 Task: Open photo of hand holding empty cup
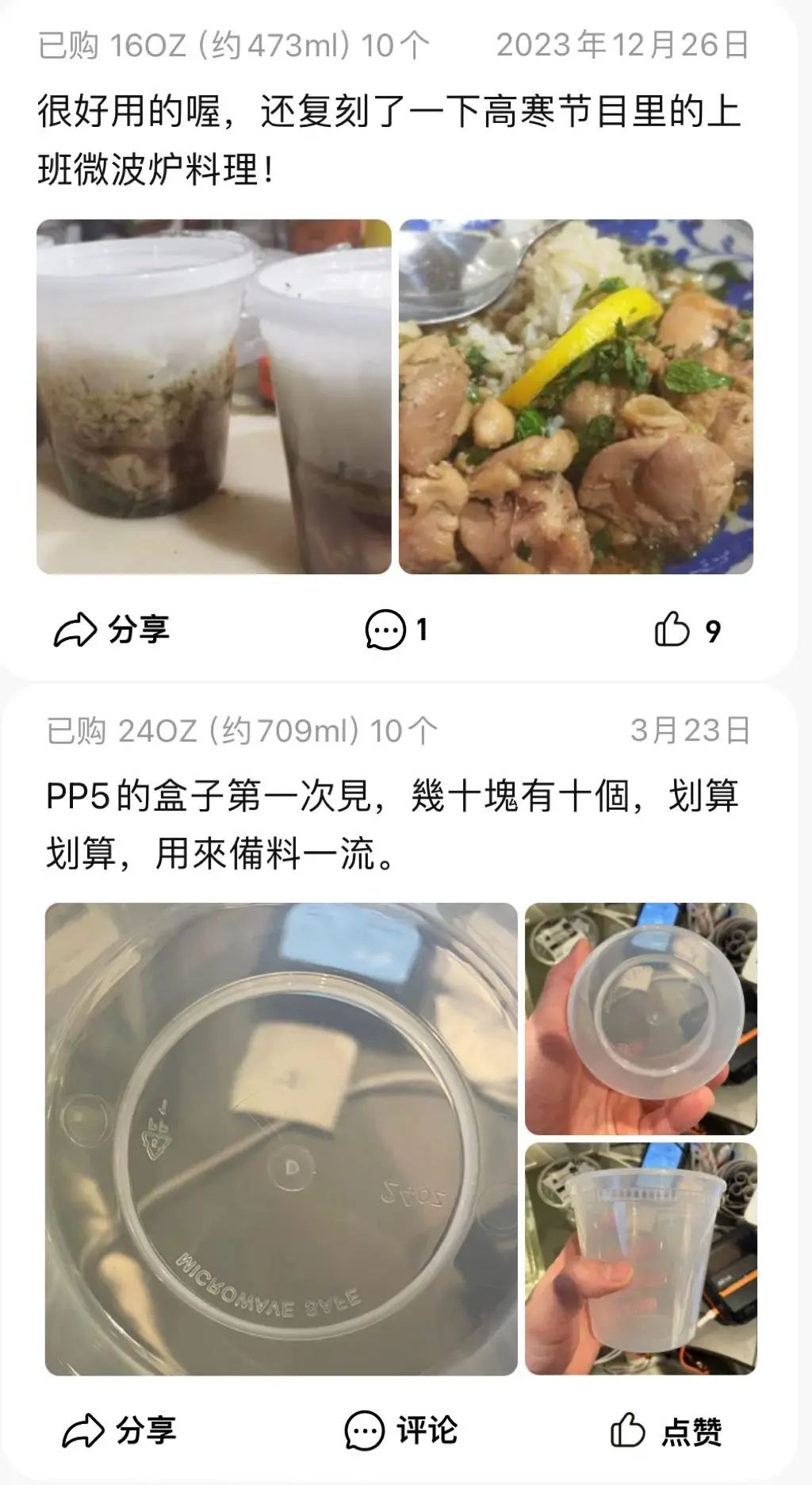click(641, 1259)
